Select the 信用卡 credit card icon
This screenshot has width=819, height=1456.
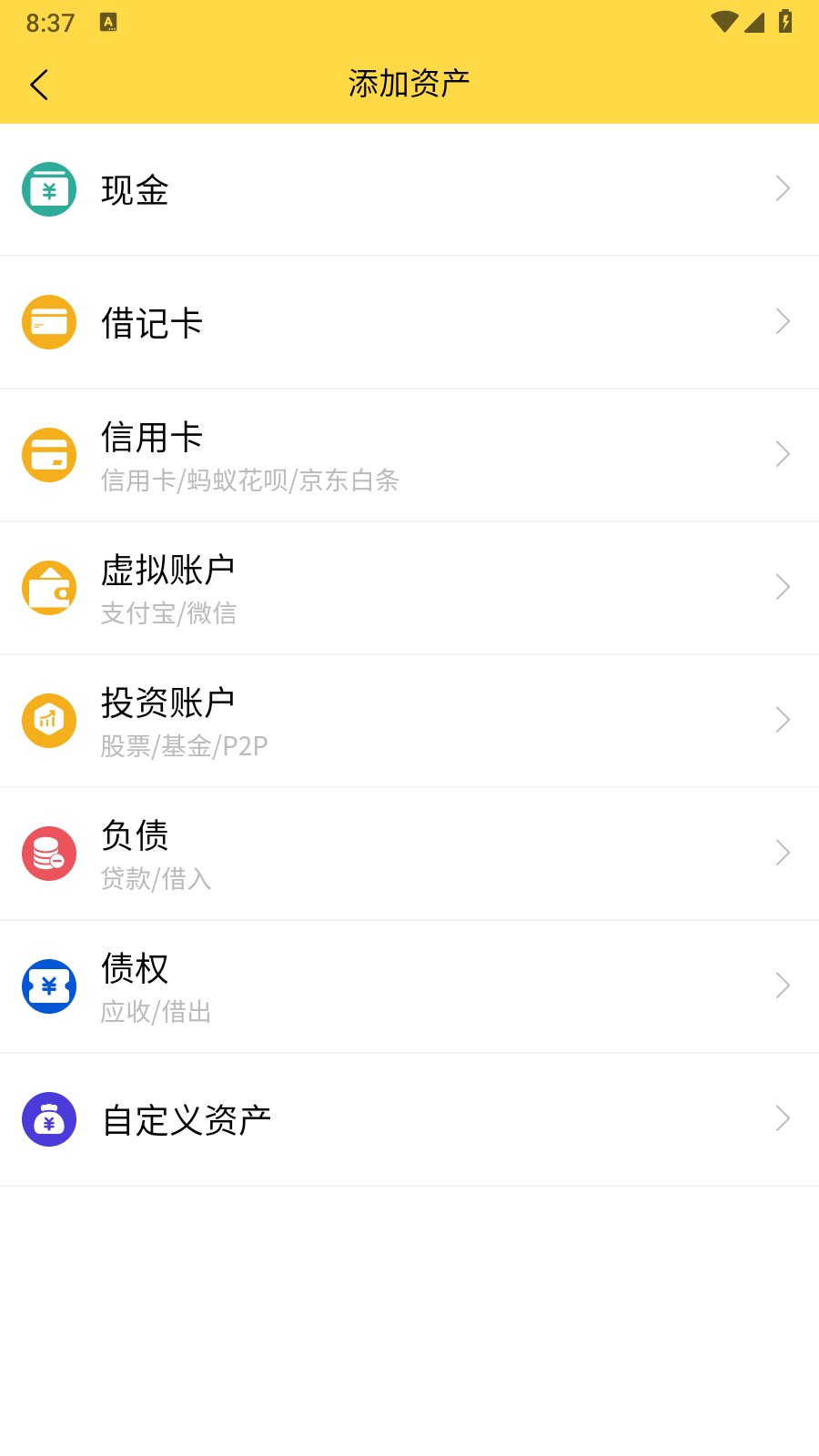tap(49, 454)
